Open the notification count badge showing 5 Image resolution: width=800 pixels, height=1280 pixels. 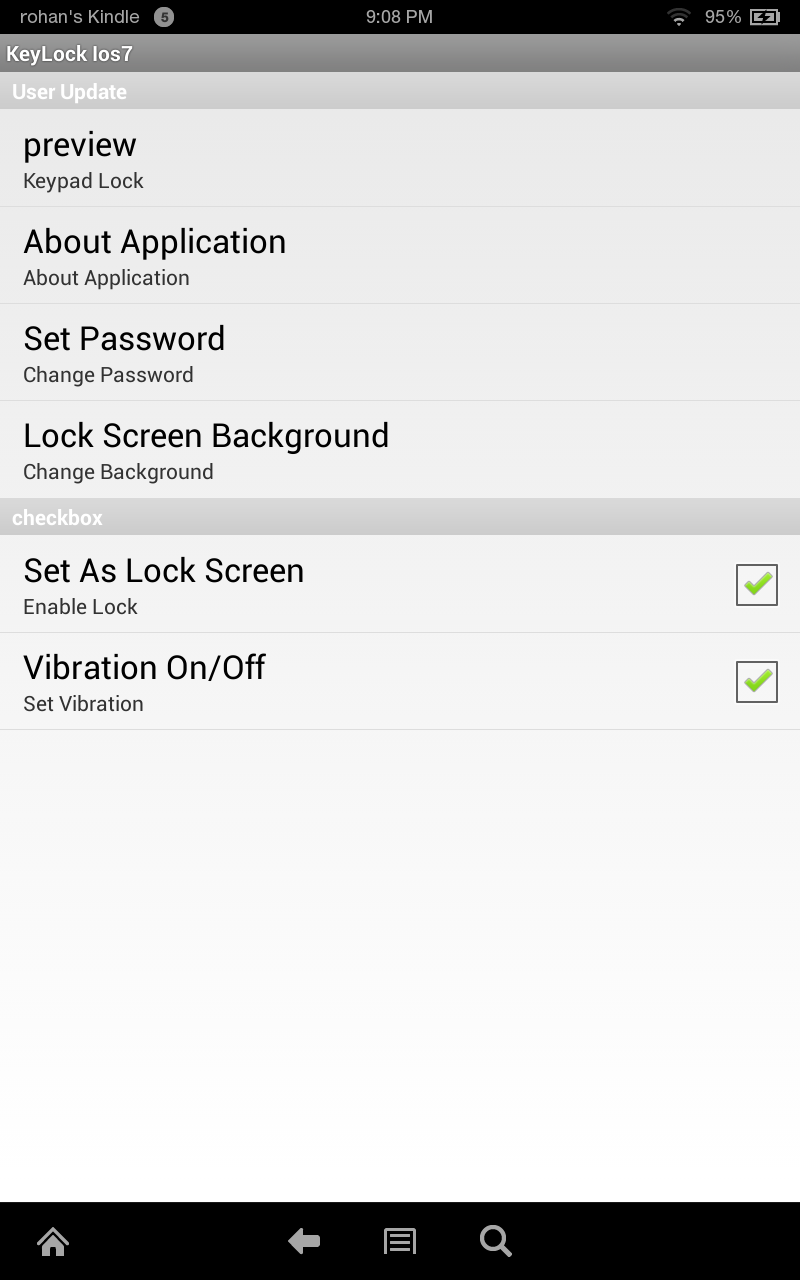tap(163, 16)
